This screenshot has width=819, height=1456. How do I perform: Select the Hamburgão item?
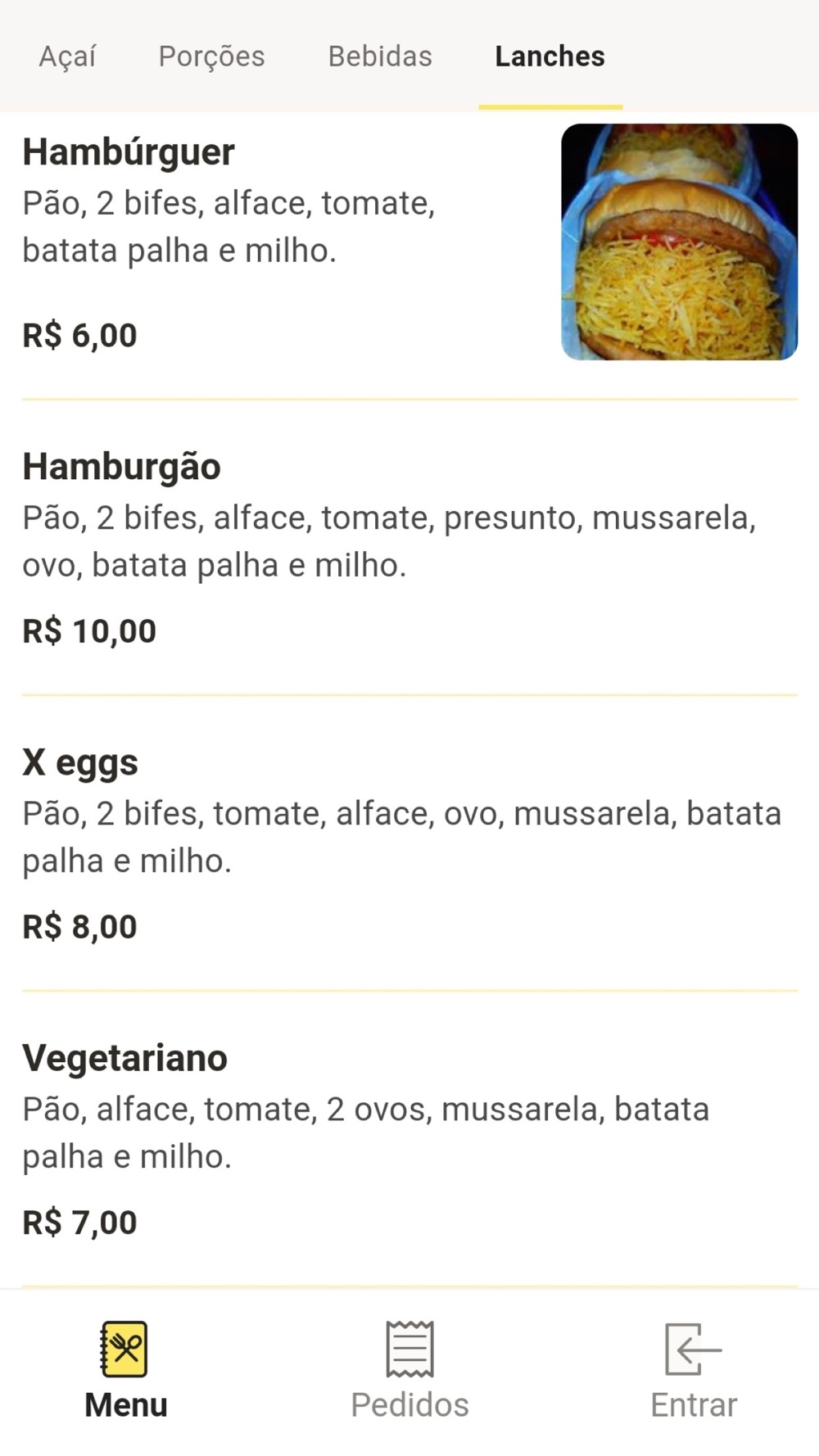(x=409, y=548)
